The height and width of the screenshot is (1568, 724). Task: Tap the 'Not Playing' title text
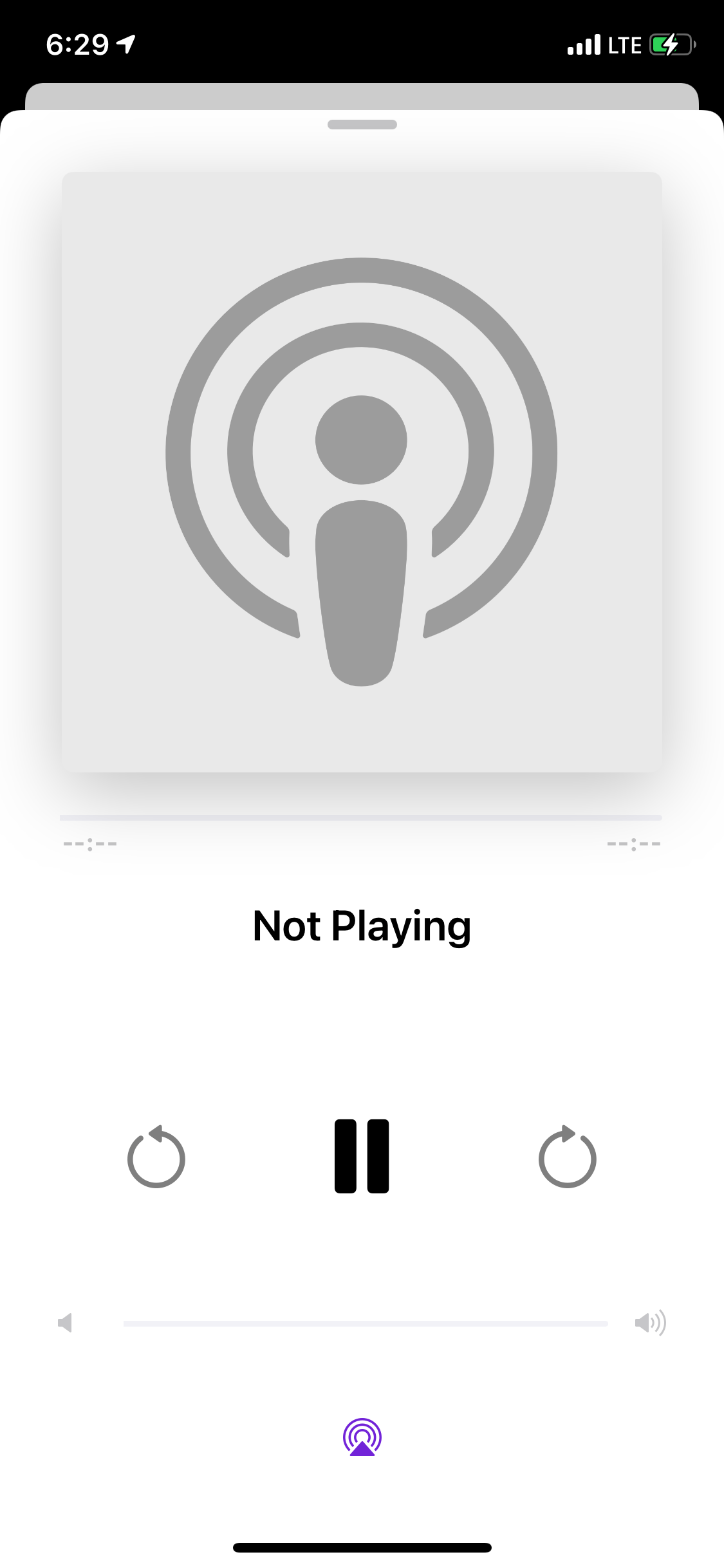click(362, 925)
